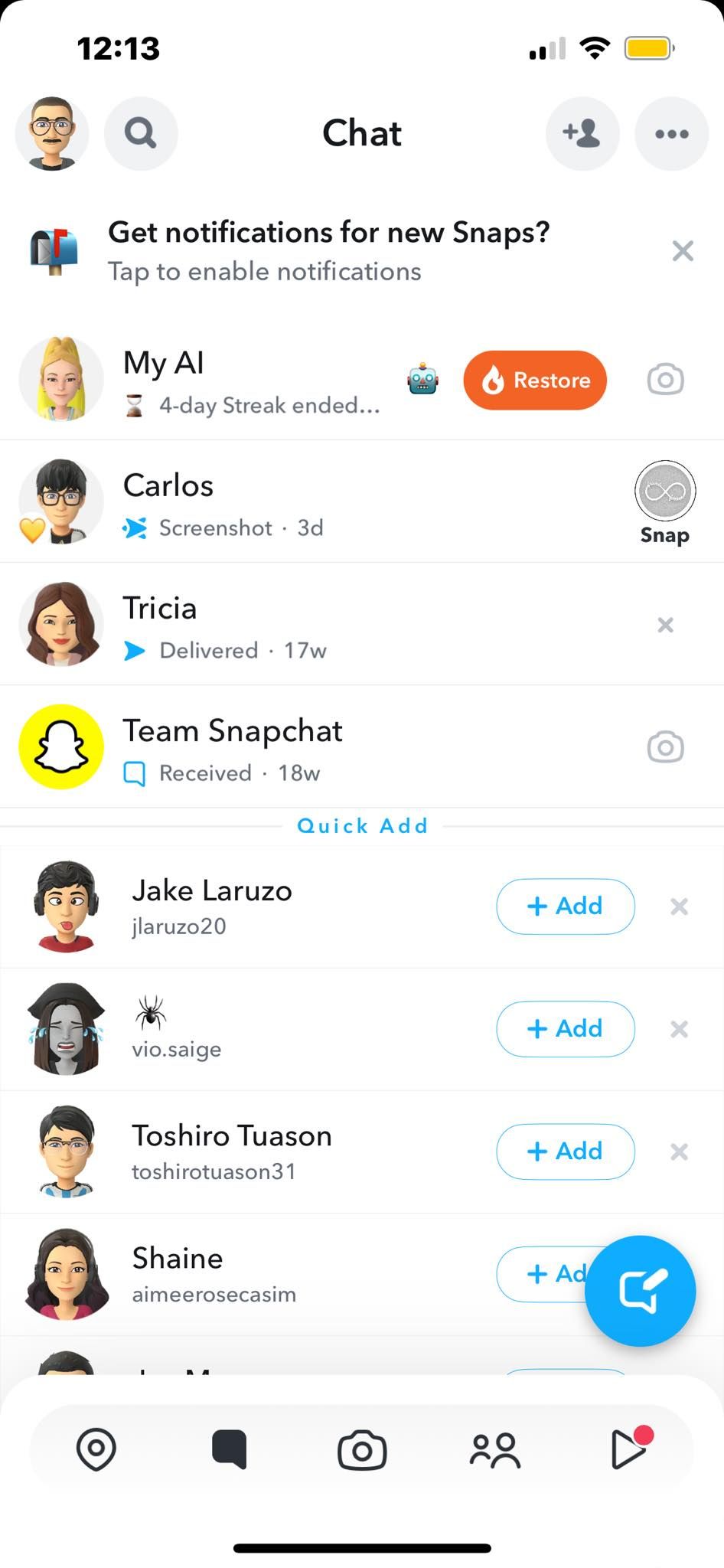This screenshot has height=1568, width=724.
Task: Add Jake Laruzo as a friend
Action: tap(565, 906)
